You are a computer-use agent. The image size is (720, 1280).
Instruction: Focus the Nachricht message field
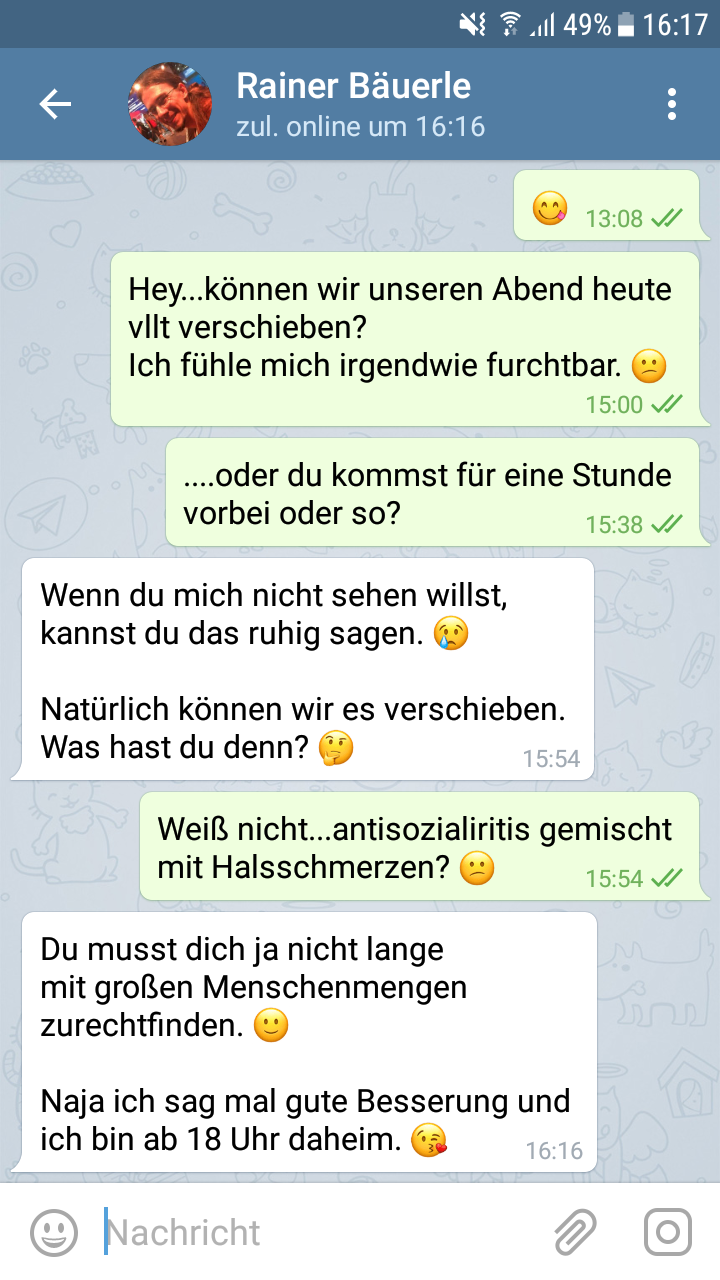pos(320,1232)
